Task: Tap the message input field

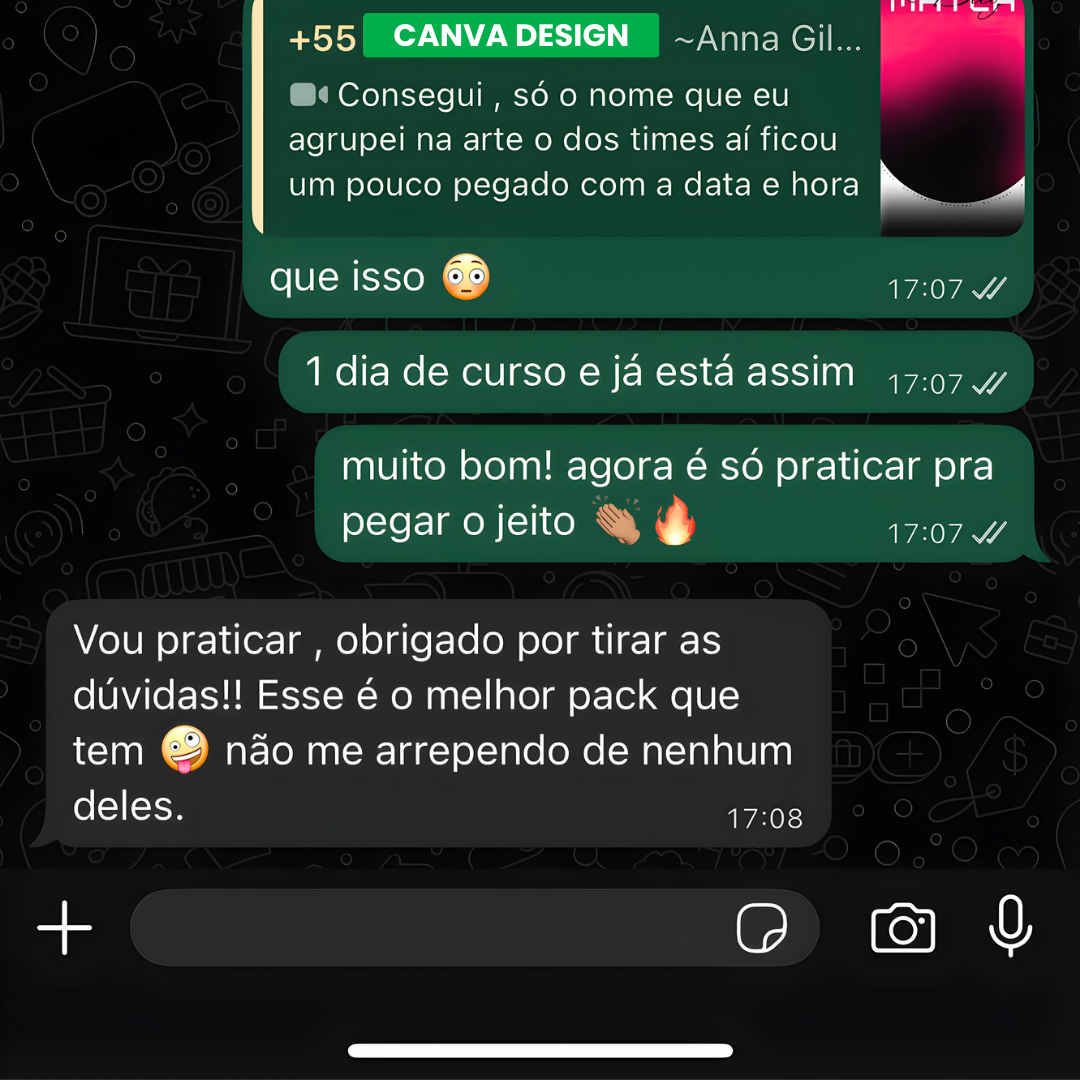Action: tap(430, 928)
